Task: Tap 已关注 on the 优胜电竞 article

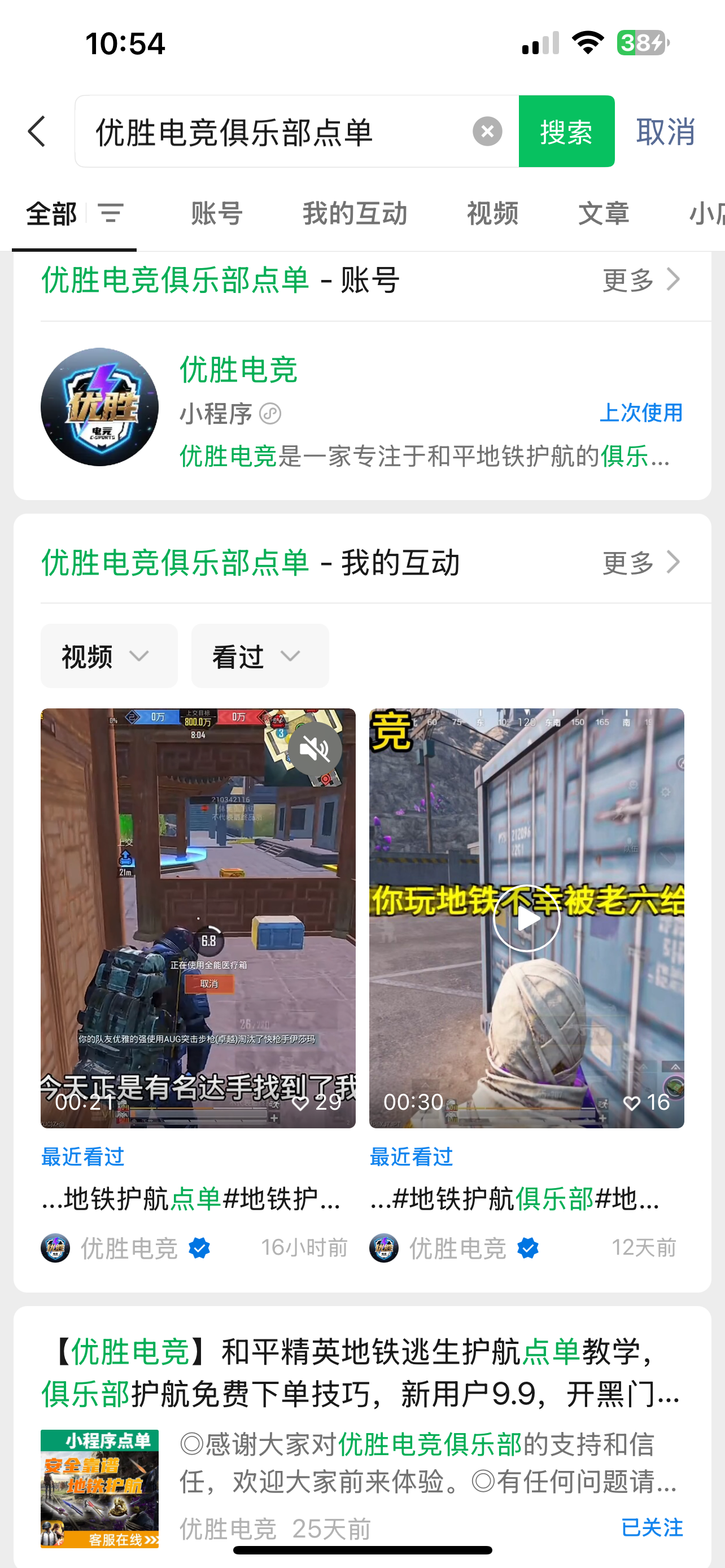Action: (x=652, y=1528)
